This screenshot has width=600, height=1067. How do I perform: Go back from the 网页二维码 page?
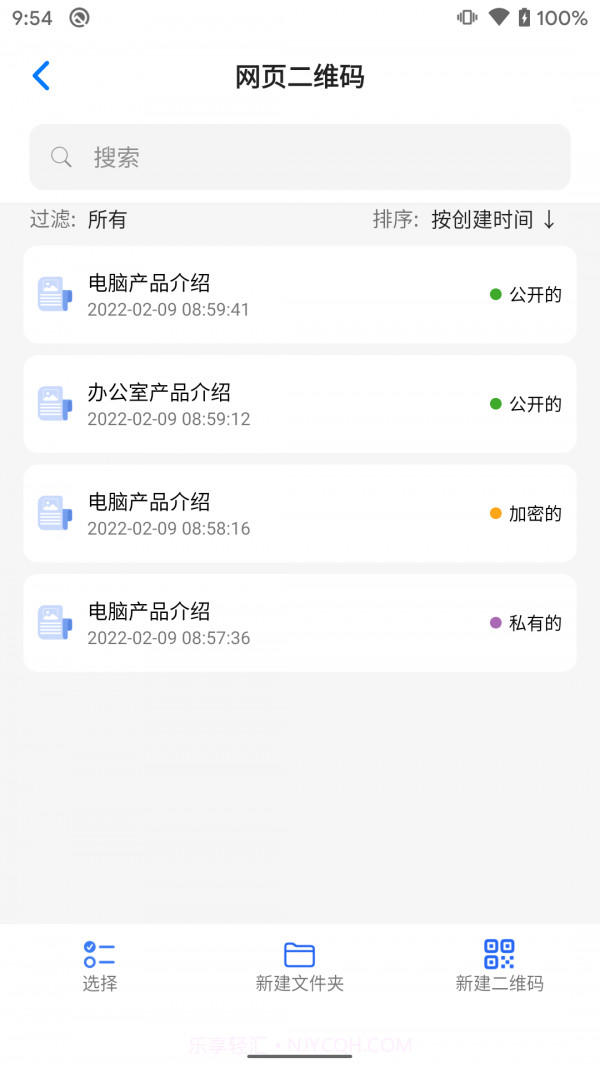pos(41,76)
